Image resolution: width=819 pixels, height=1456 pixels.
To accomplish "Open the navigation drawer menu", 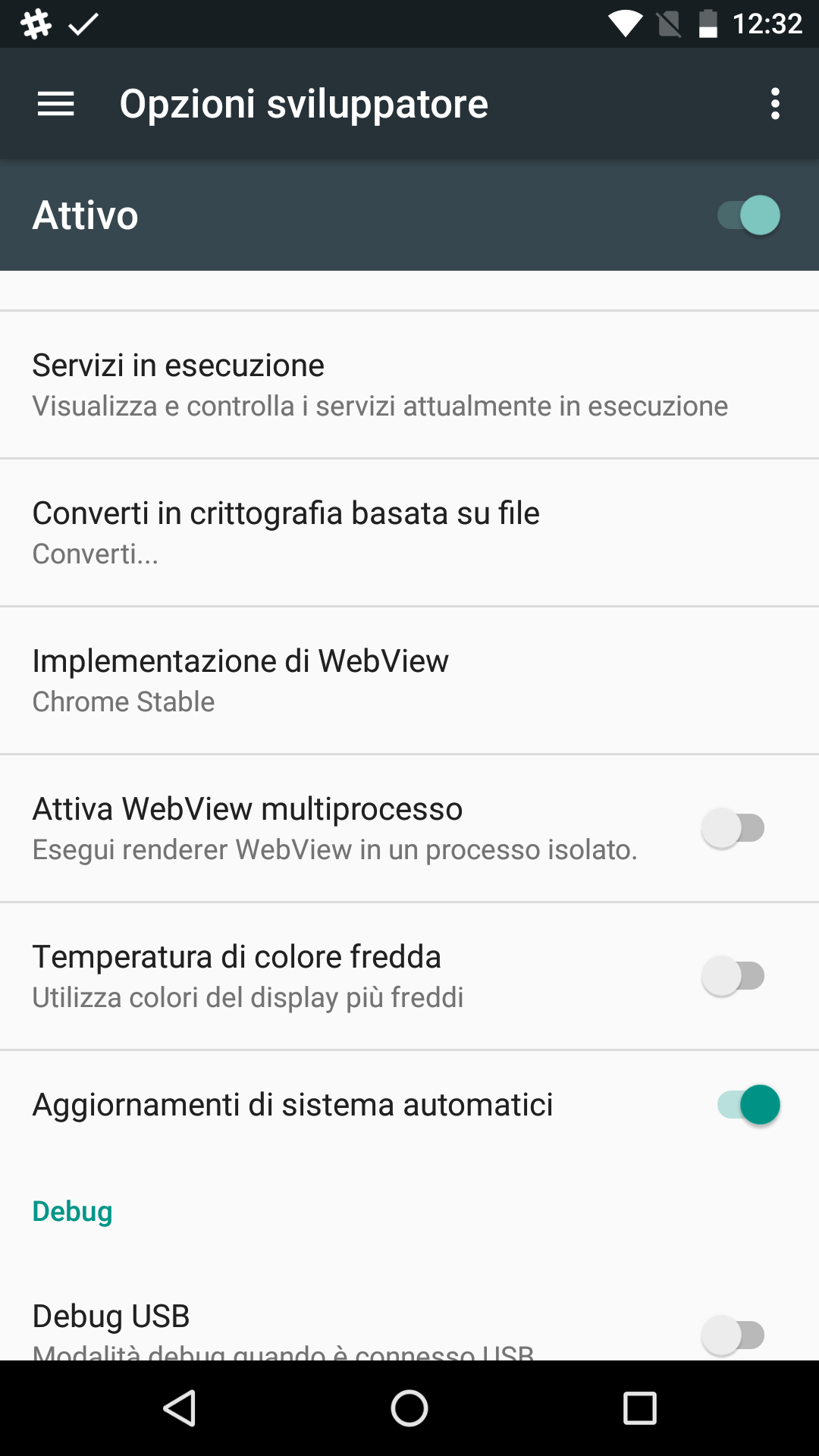I will point(55,104).
